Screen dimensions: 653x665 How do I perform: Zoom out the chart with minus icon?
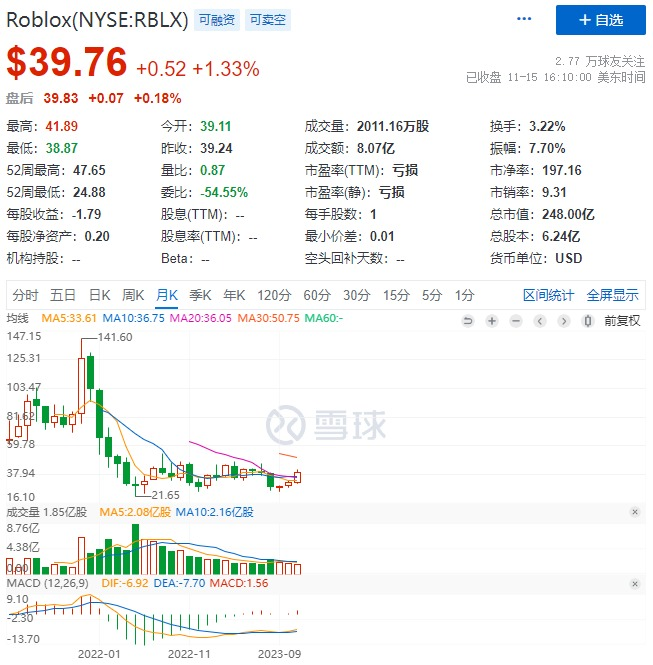[x=515, y=320]
